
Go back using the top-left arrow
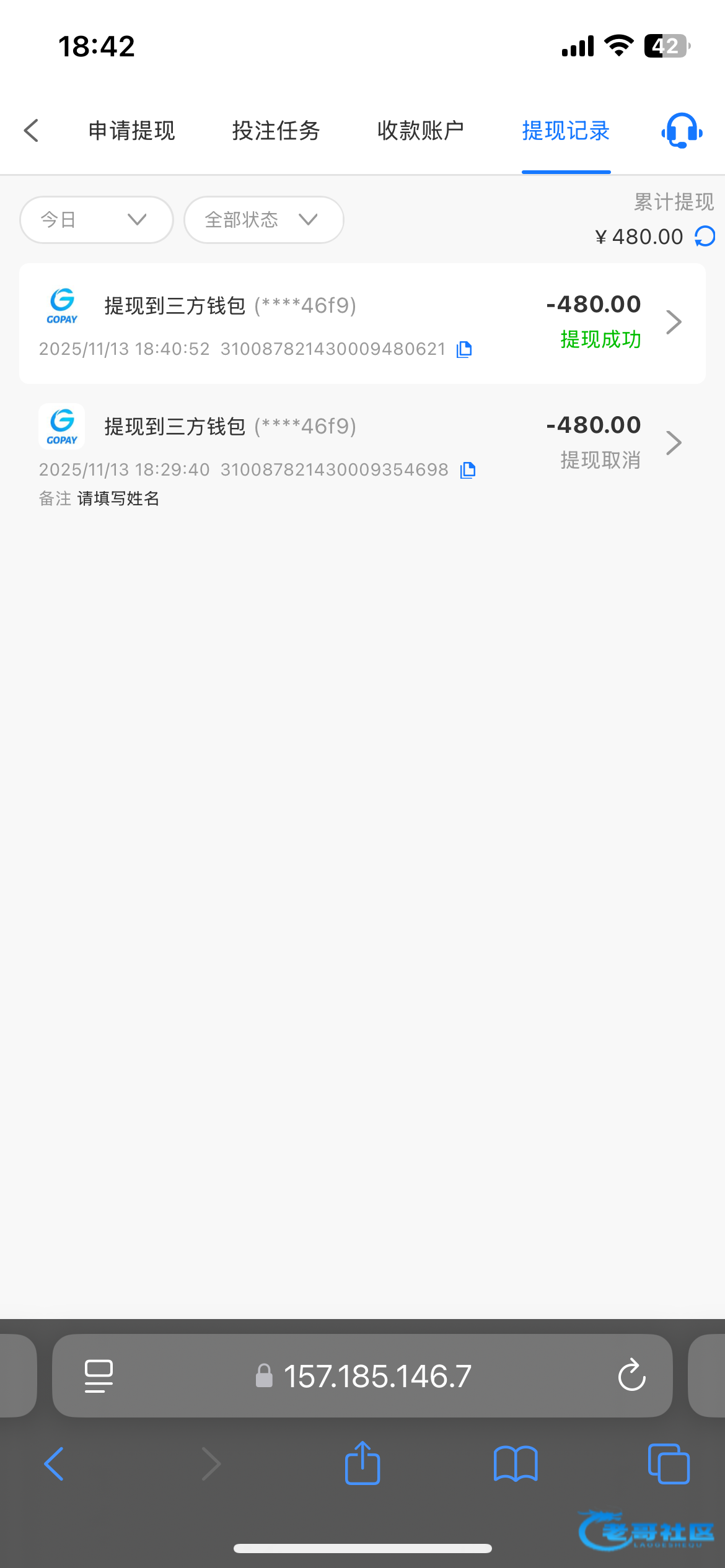31,131
